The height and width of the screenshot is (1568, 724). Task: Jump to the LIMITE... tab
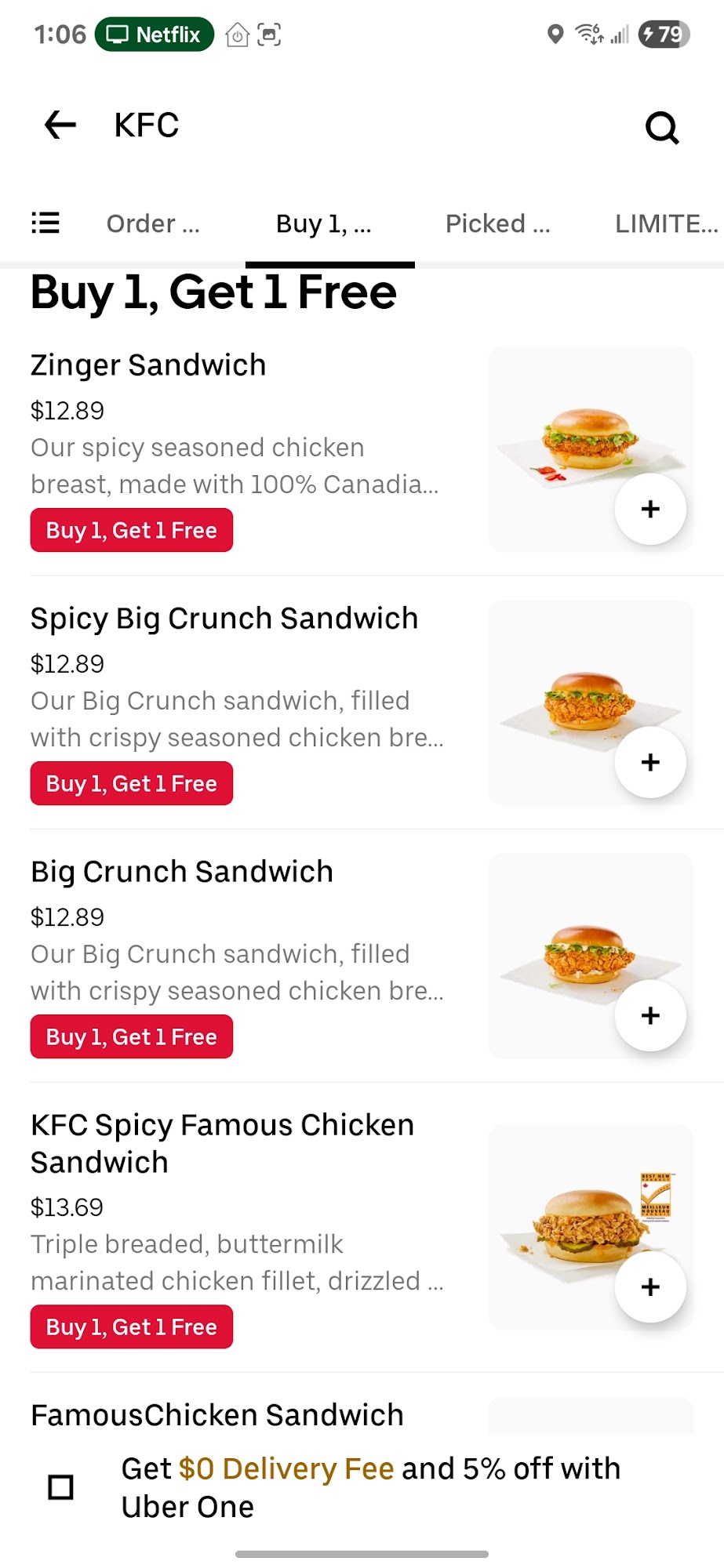pos(666,224)
